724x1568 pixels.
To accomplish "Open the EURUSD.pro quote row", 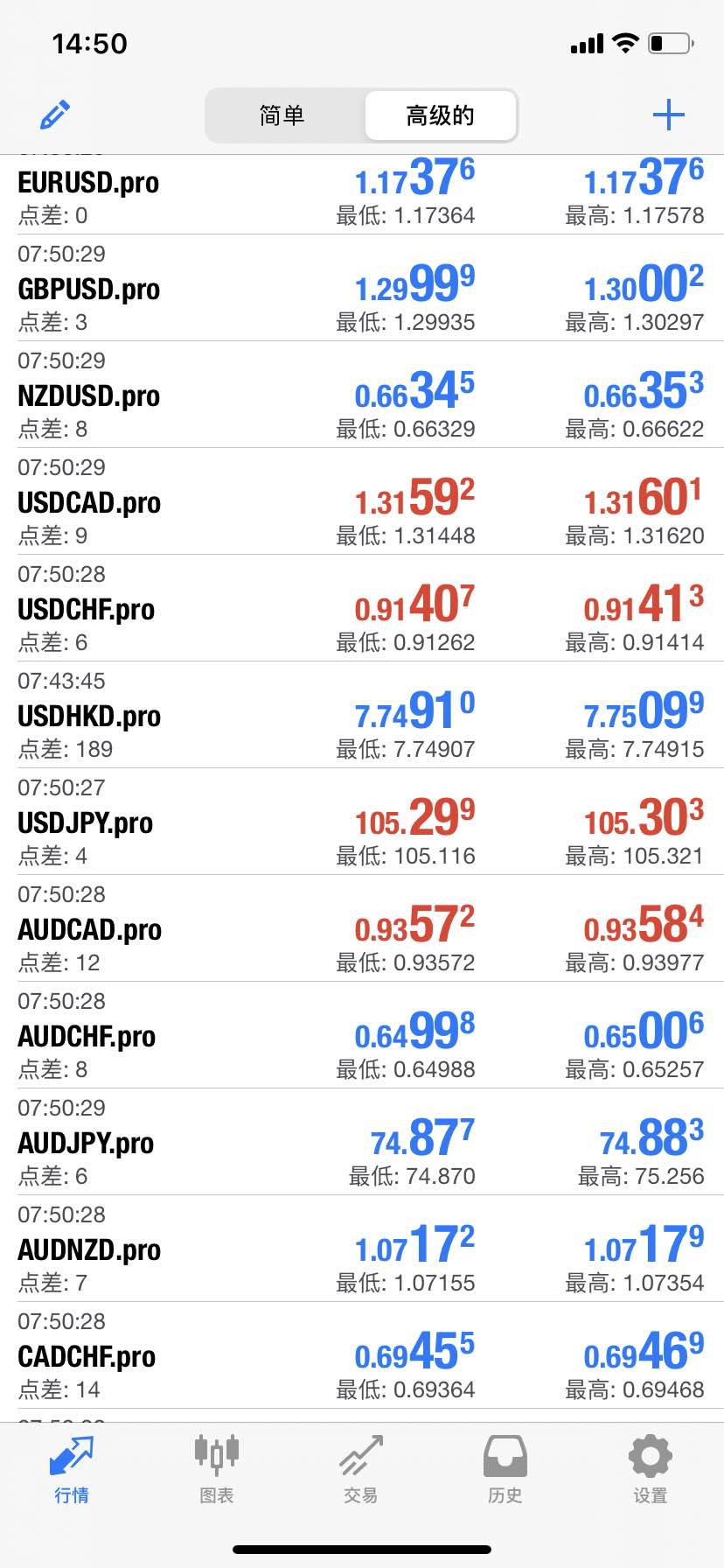I will click(362, 194).
